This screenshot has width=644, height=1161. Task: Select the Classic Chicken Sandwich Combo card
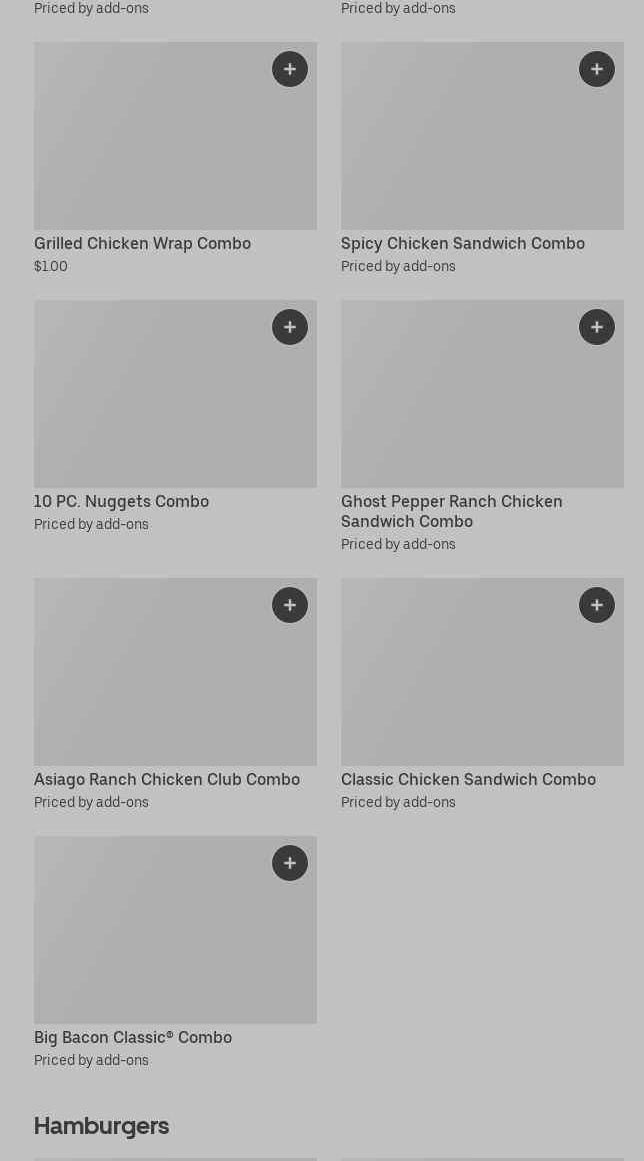pyautogui.click(x=468, y=780)
